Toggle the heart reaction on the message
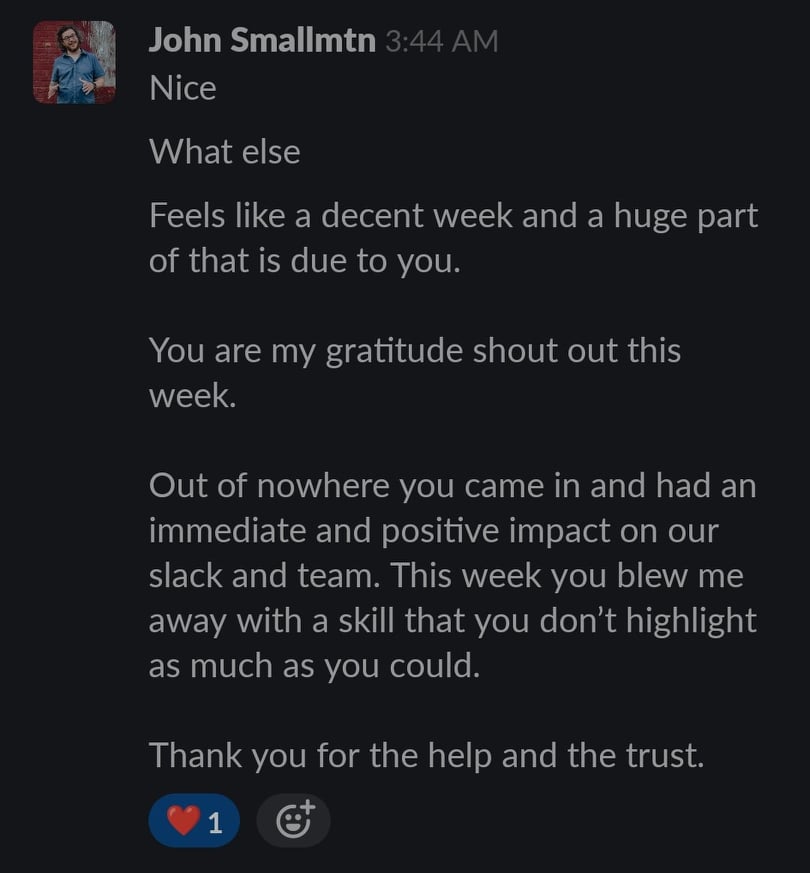The width and height of the screenshot is (810, 873). pyautogui.click(x=194, y=821)
